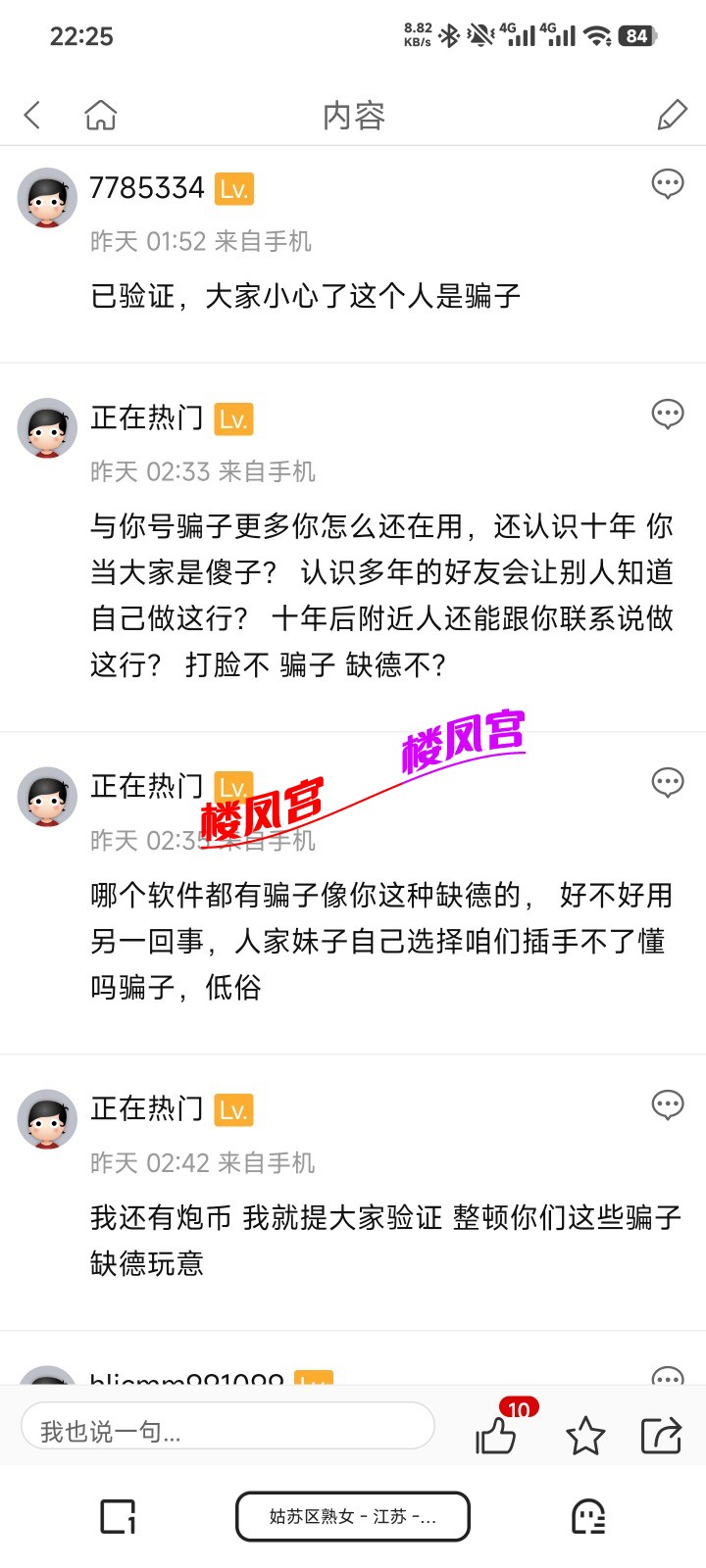
Task: Tap the page title box 姑苏区熟女
Action: point(353,1517)
